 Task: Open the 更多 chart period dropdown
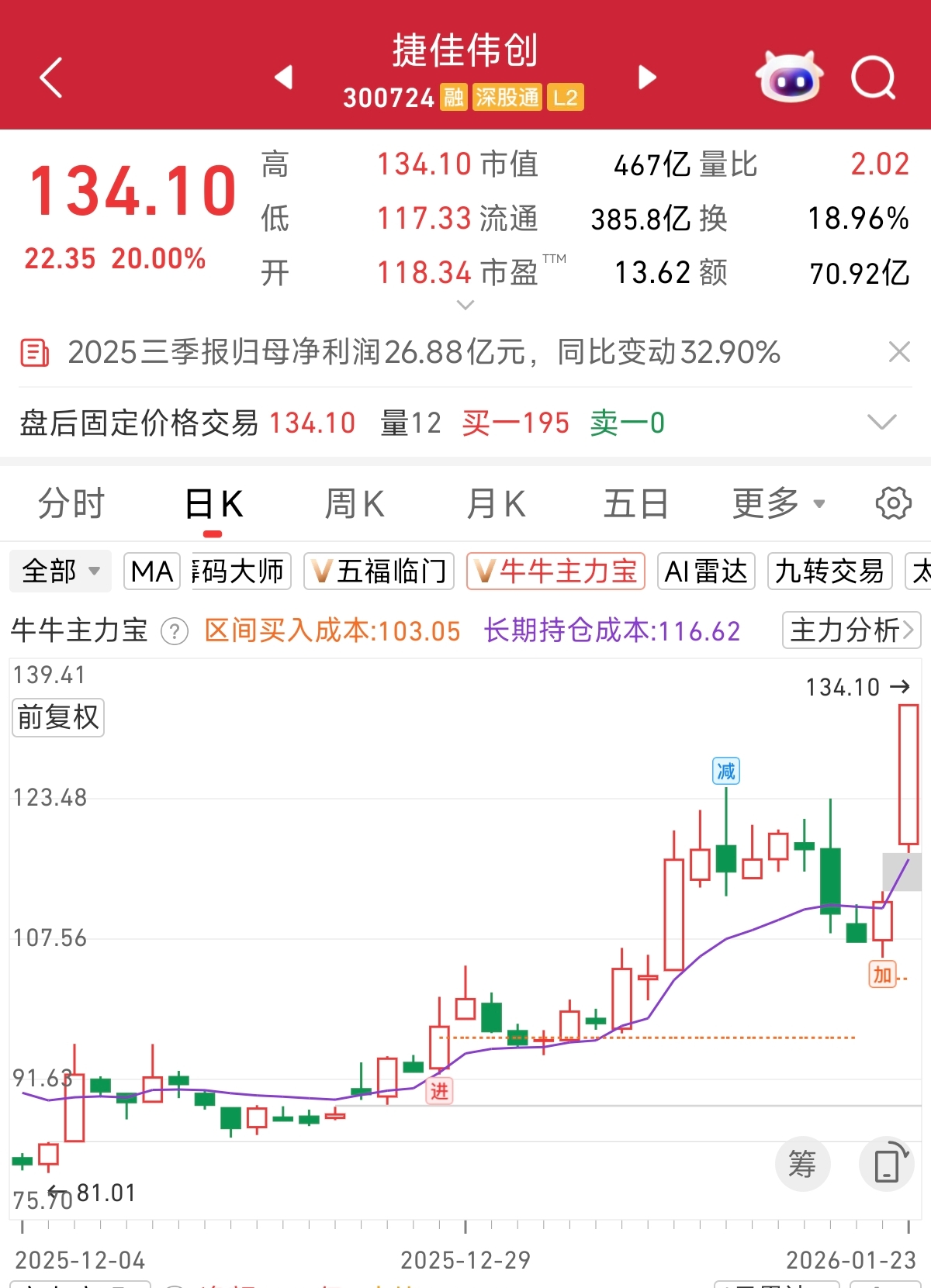(778, 504)
